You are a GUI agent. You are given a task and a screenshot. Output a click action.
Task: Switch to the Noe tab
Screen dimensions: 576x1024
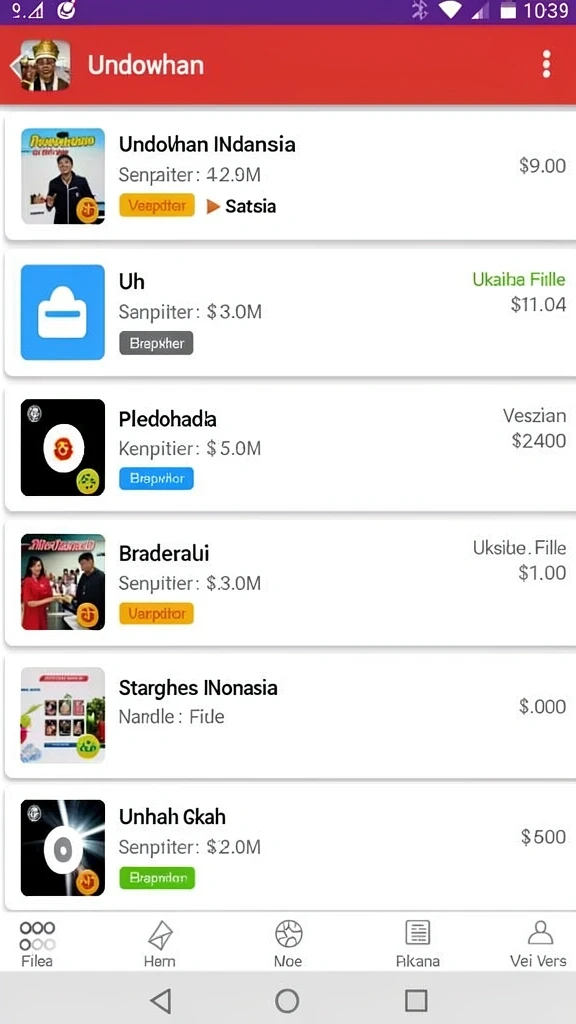click(x=288, y=944)
